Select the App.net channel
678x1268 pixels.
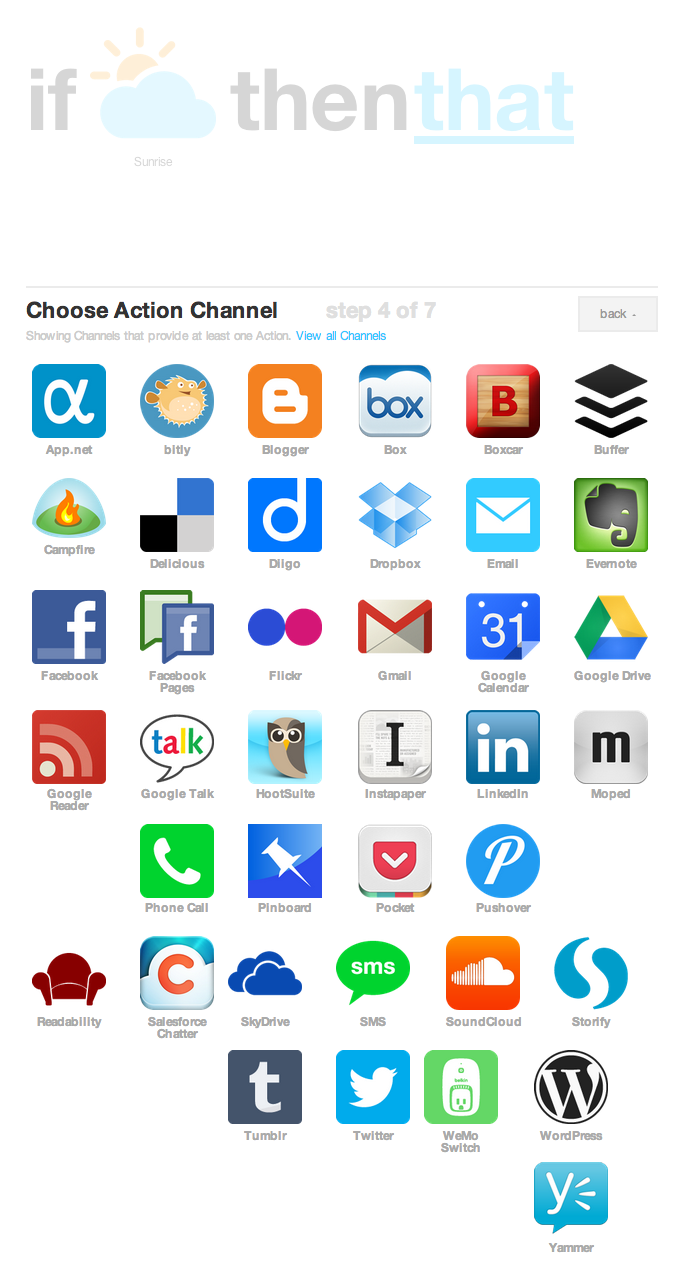[x=69, y=401]
